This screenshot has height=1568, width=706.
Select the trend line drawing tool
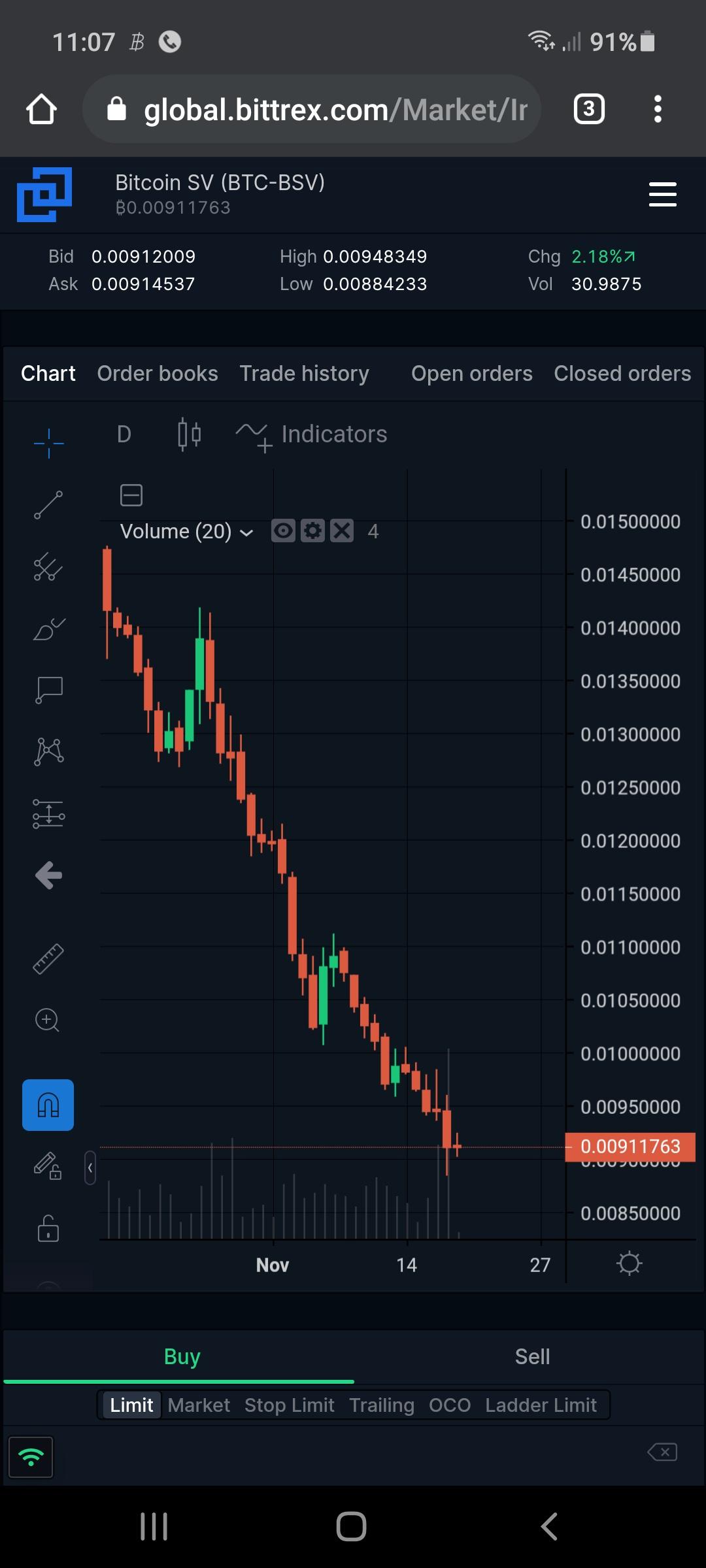pyautogui.click(x=48, y=505)
